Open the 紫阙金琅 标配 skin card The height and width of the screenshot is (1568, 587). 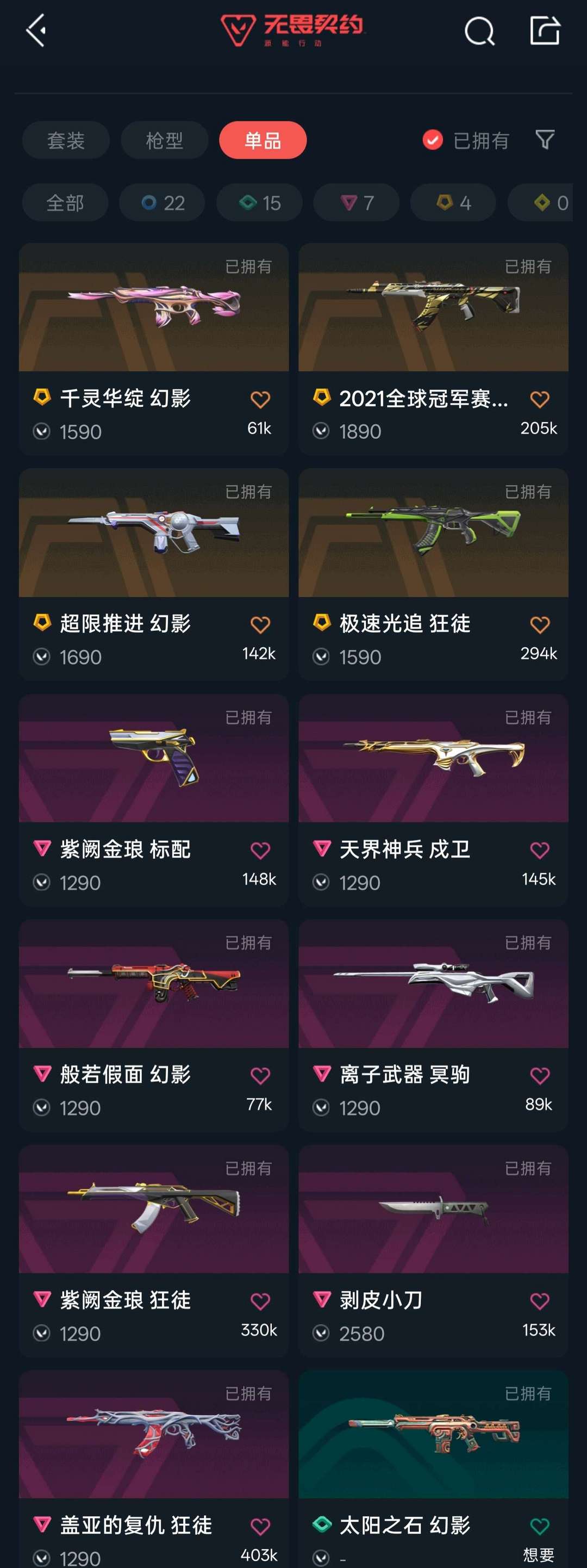(154, 801)
